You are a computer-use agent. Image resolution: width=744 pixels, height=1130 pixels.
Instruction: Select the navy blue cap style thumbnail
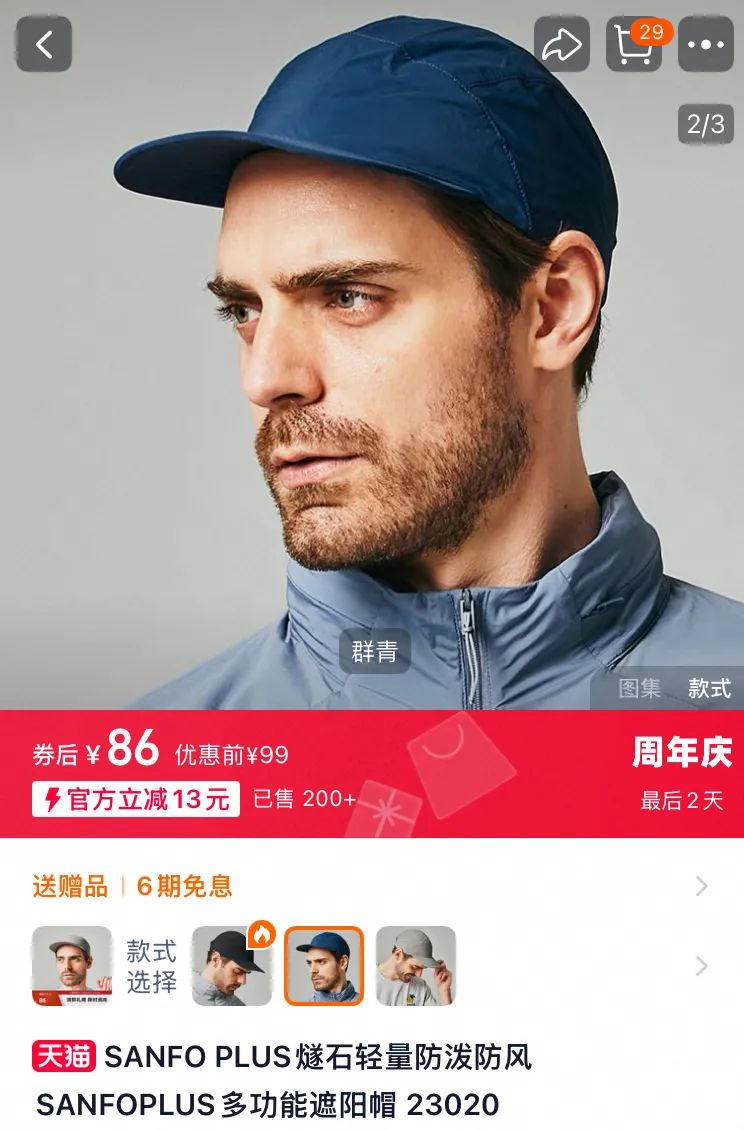click(x=324, y=966)
